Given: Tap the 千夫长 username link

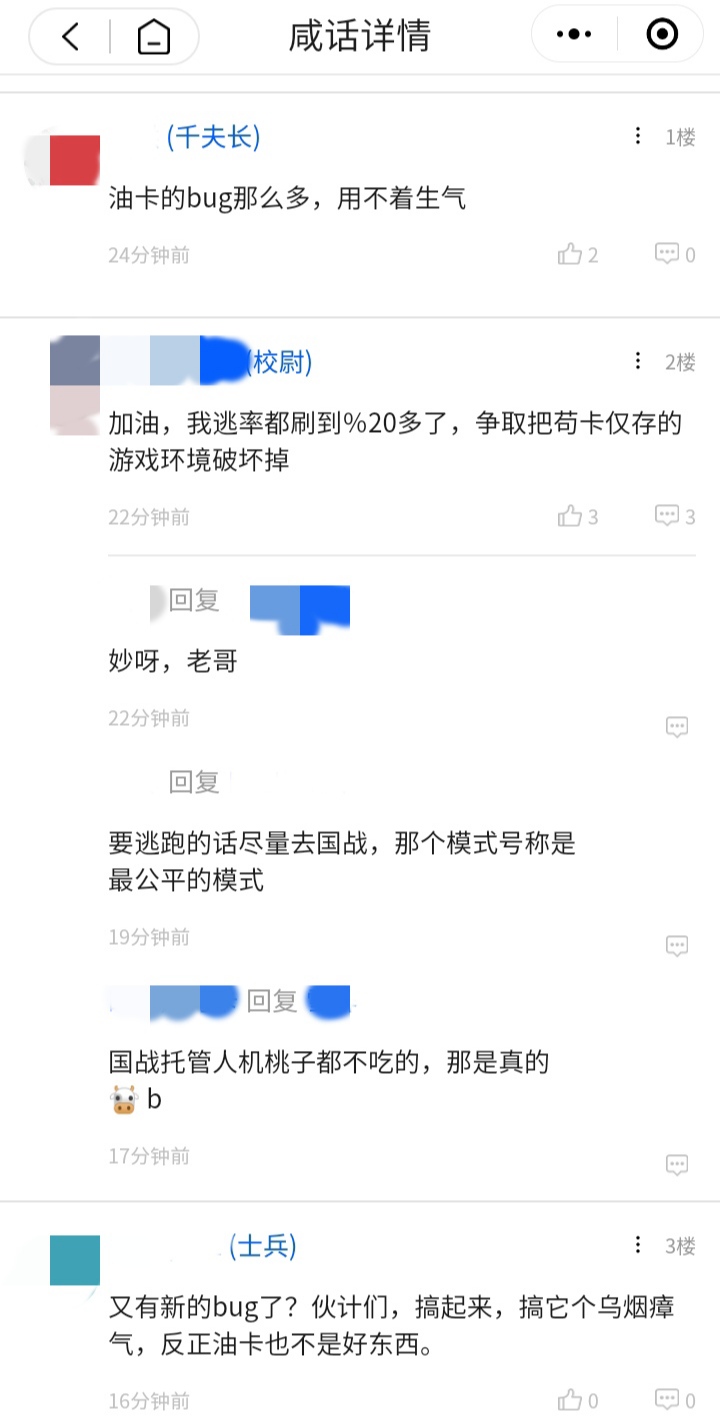Looking at the screenshot, I should click(x=212, y=139).
